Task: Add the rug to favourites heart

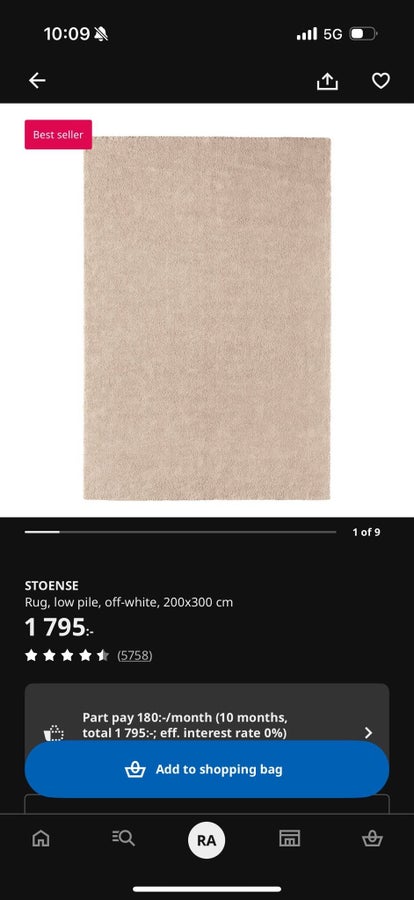Action: pos(381,81)
